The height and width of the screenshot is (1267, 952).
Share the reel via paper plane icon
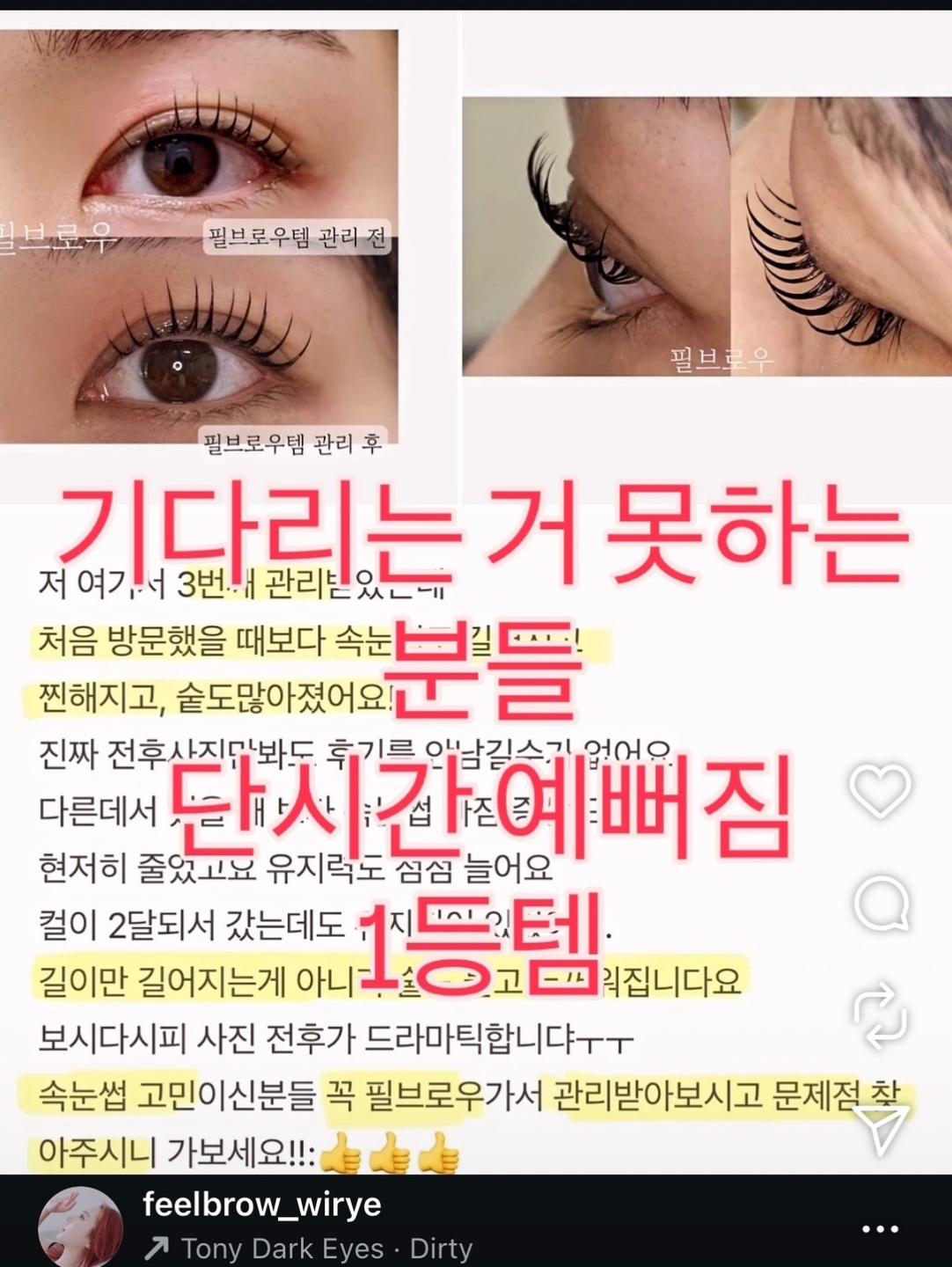(880, 1129)
